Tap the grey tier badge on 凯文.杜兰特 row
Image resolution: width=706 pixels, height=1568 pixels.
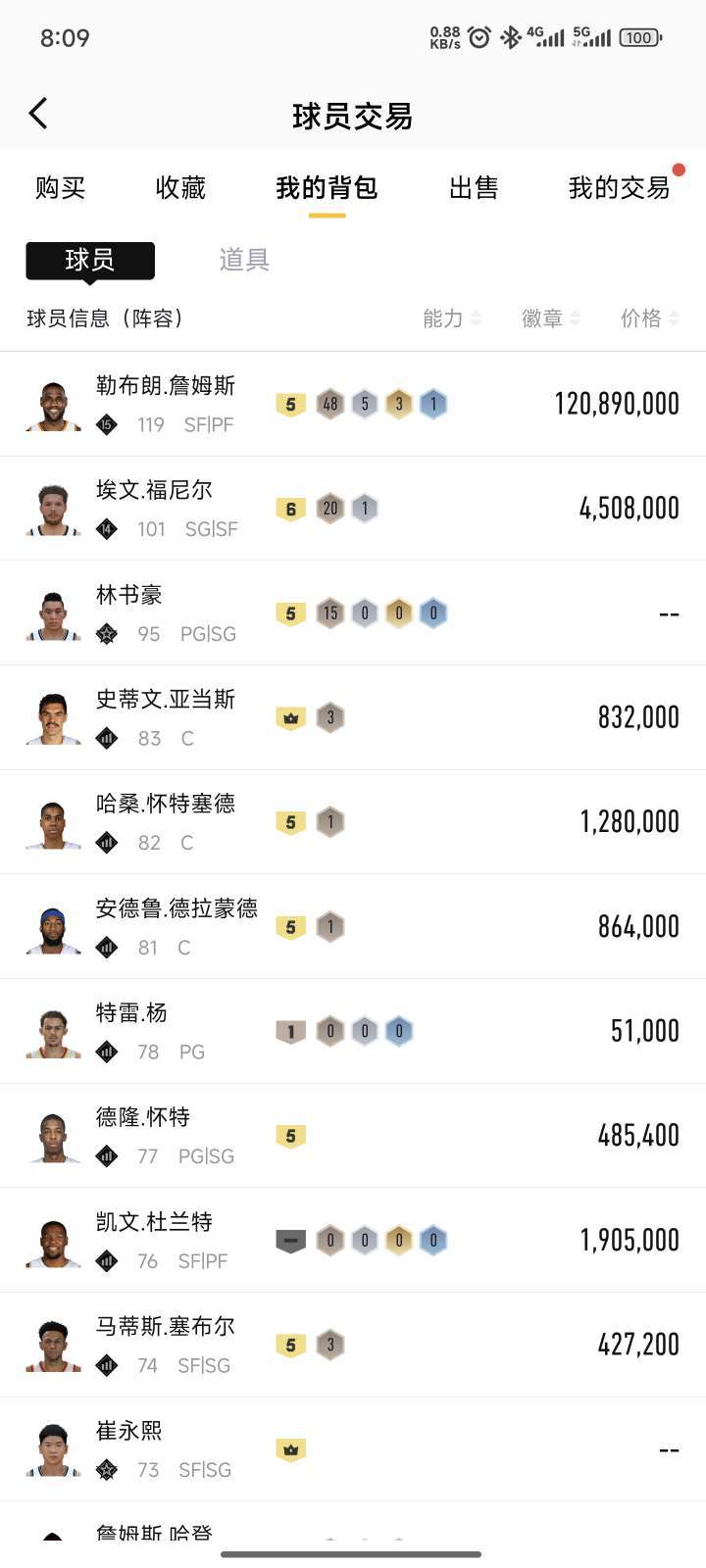pos(290,1239)
